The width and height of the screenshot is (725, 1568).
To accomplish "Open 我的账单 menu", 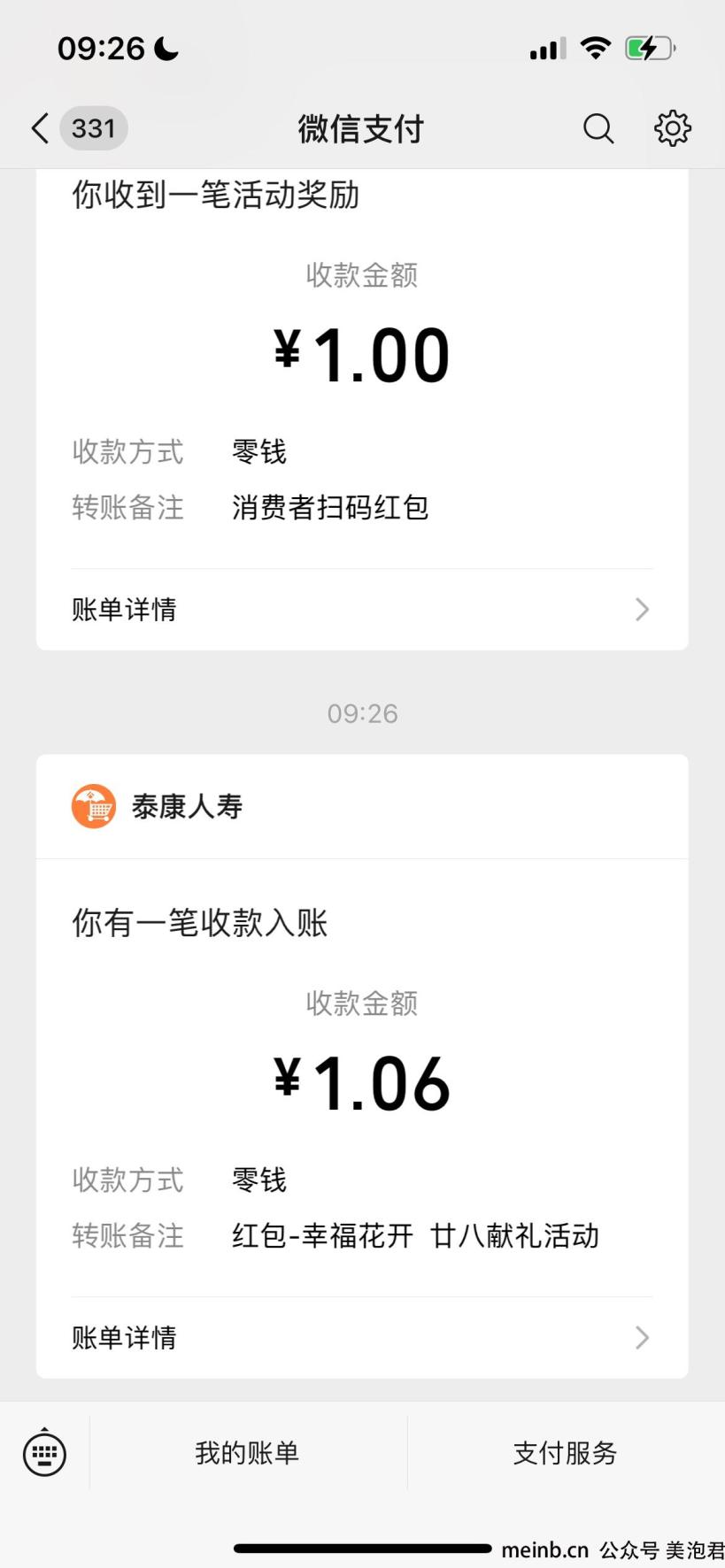I will pos(248,1453).
